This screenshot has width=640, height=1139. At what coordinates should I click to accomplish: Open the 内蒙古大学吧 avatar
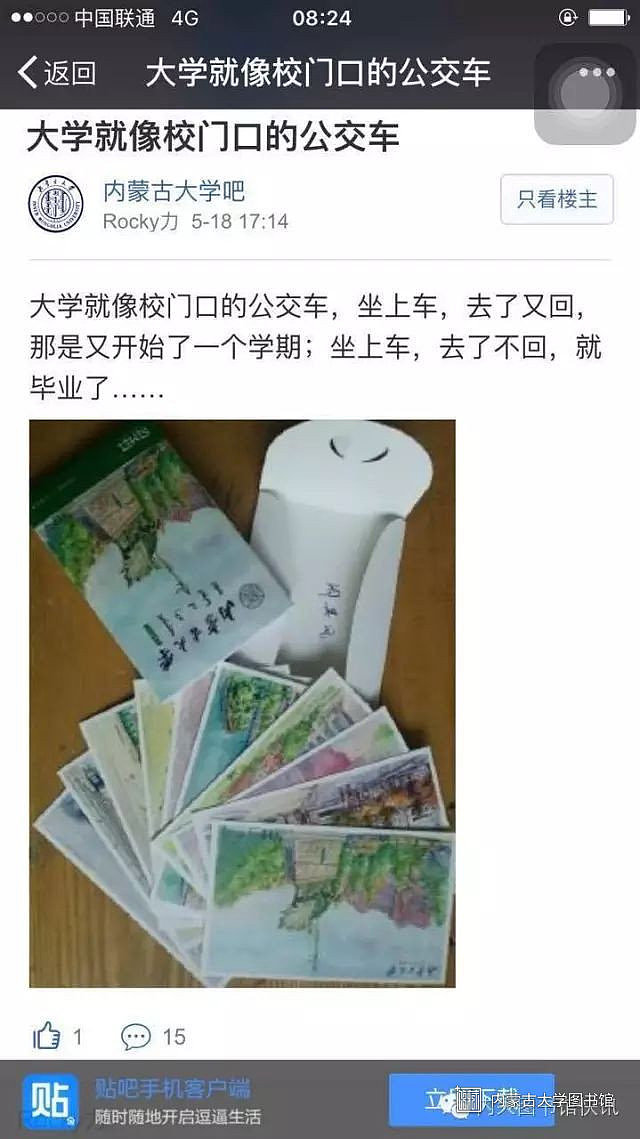56,204
